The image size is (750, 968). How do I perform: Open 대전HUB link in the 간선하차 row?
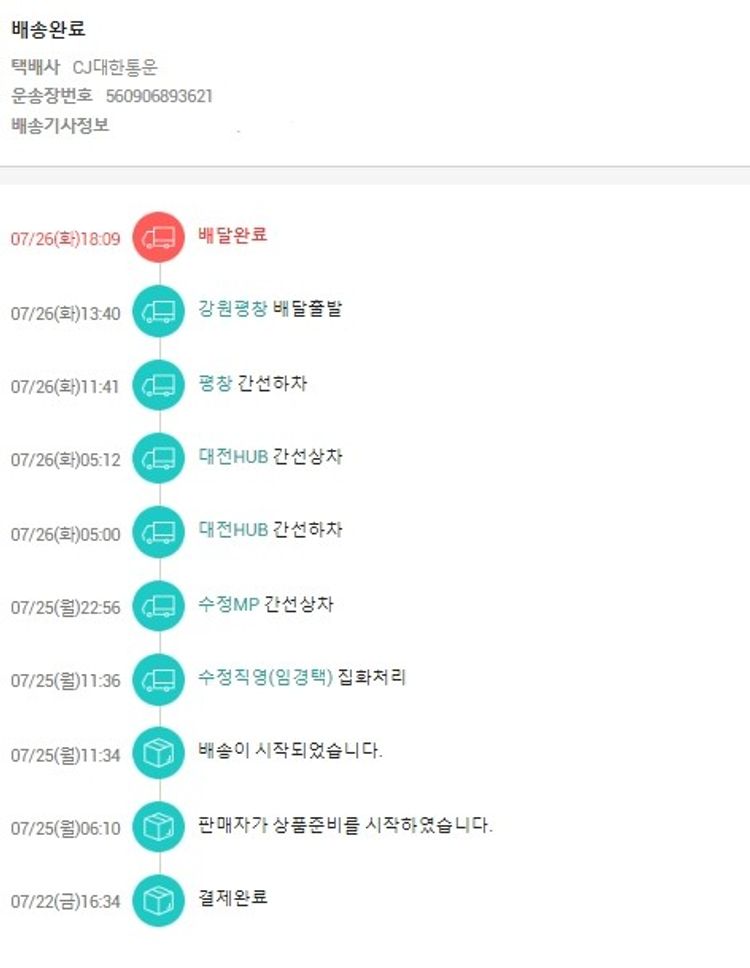click(233, 530)
